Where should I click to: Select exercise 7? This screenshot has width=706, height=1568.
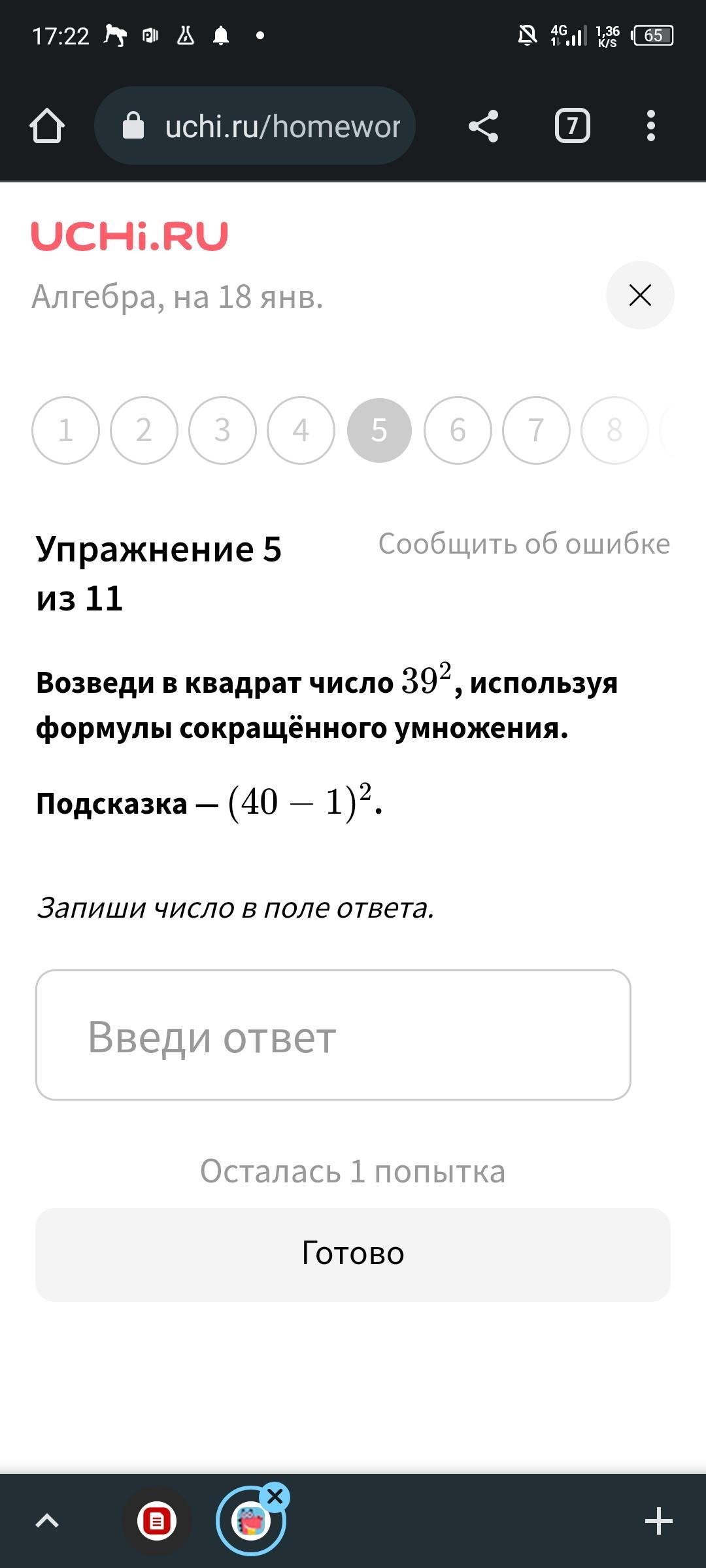pos(536,430)
